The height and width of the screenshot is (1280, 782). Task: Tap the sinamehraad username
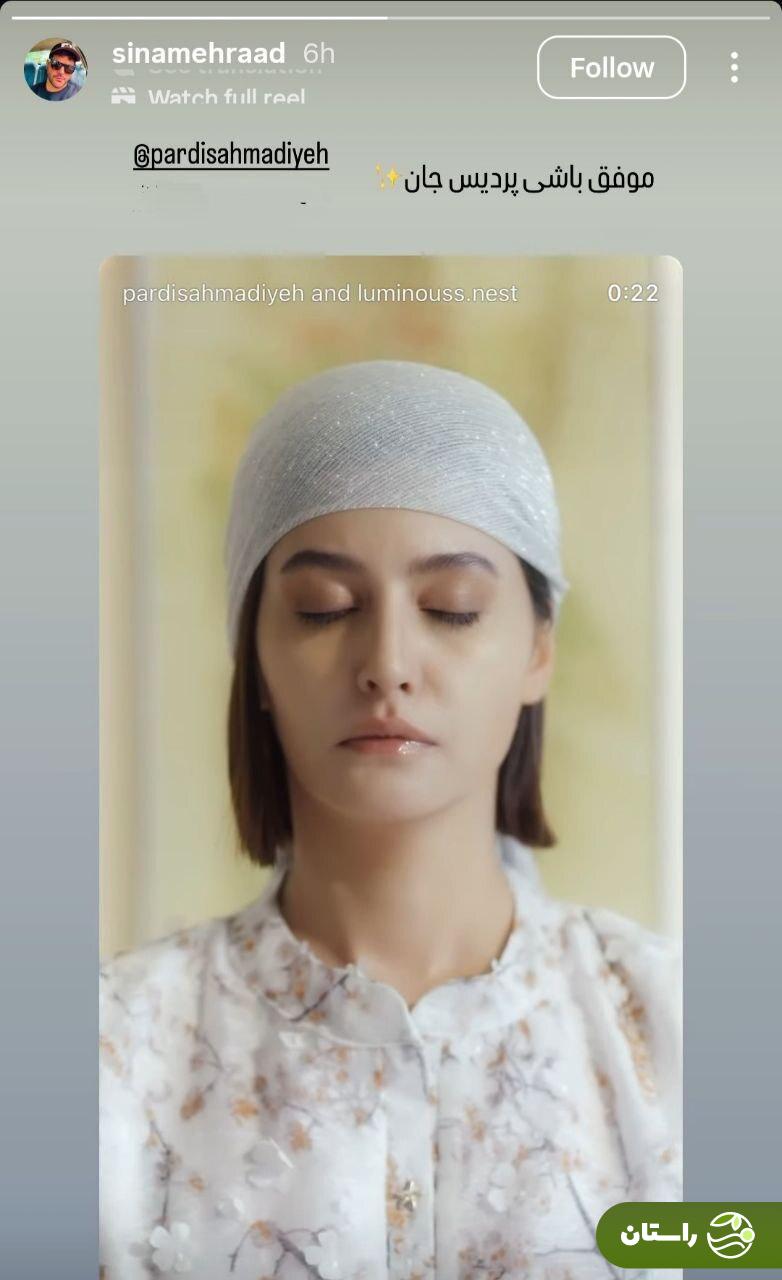198,53
